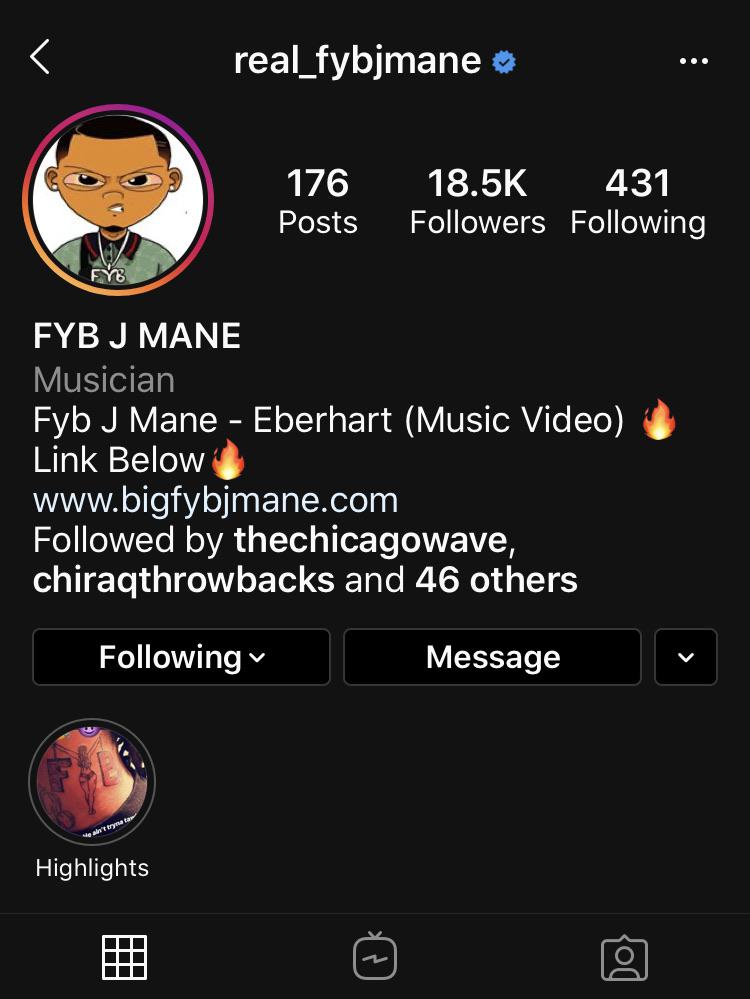The height and width of the screenshot is (999, 750).
Task: Open the three-dot options menu
Action: pyautogui.click(x=693, y=61)
